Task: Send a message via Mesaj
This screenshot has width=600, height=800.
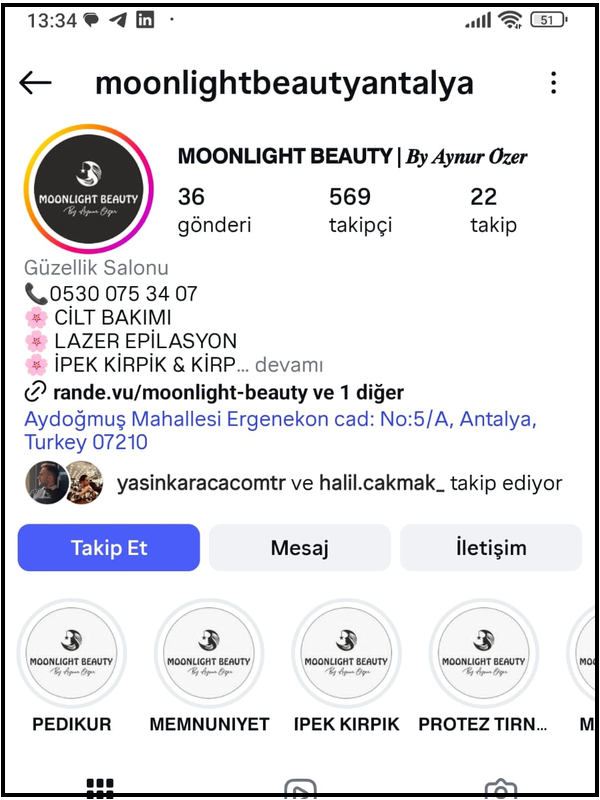Action: coord(300,548)
